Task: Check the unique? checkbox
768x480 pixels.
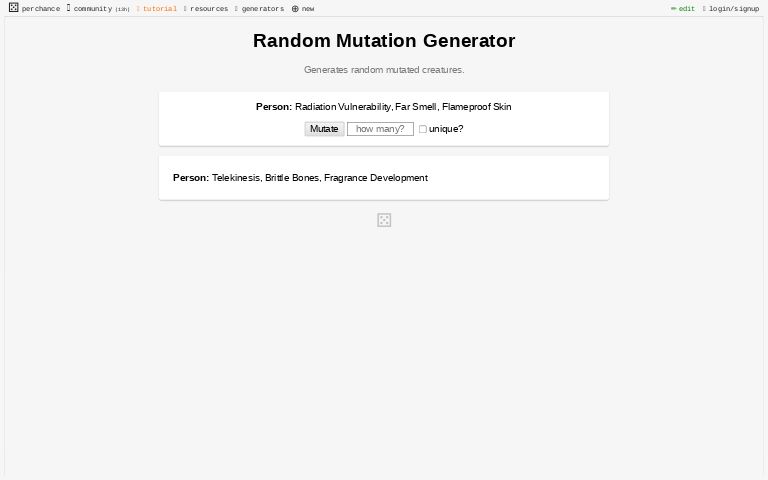Action: [x=423, y=129]
